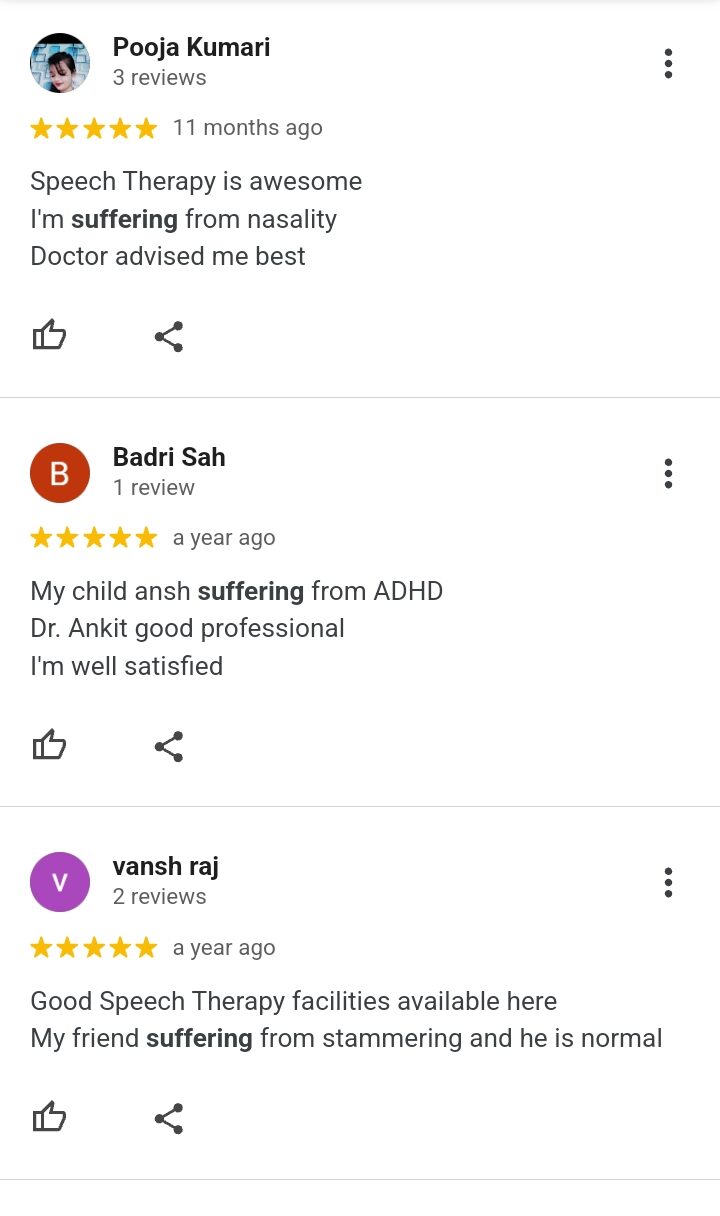Like vansh raj's review
The height and width of the screenshot is (1216, 720).
coord(49,1117)
